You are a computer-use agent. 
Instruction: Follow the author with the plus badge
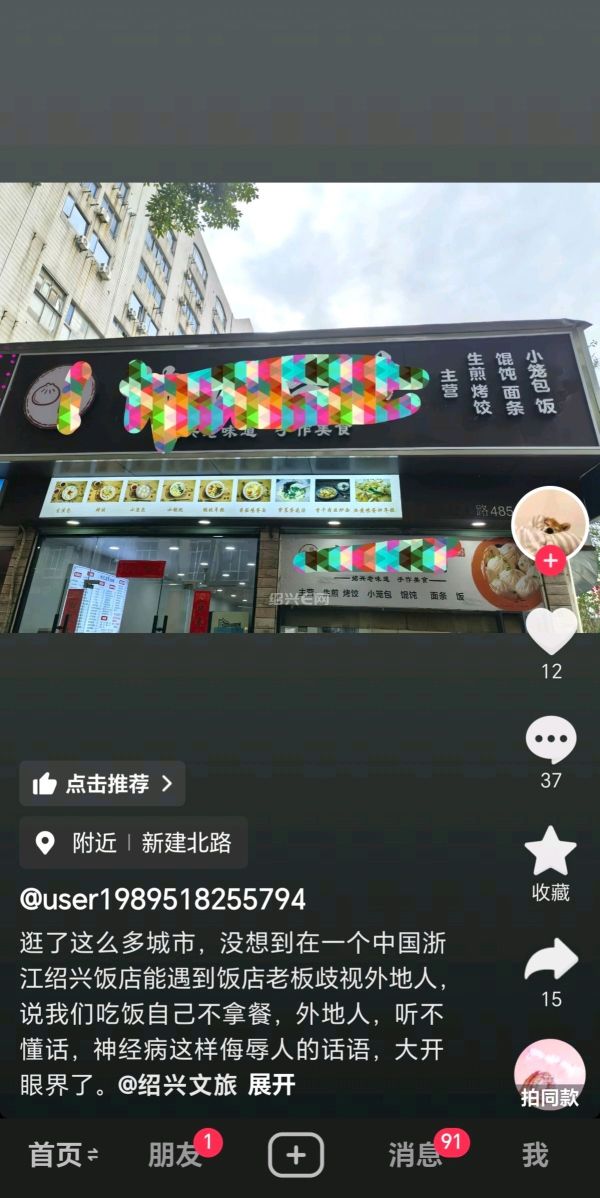[x=550, y=560]
